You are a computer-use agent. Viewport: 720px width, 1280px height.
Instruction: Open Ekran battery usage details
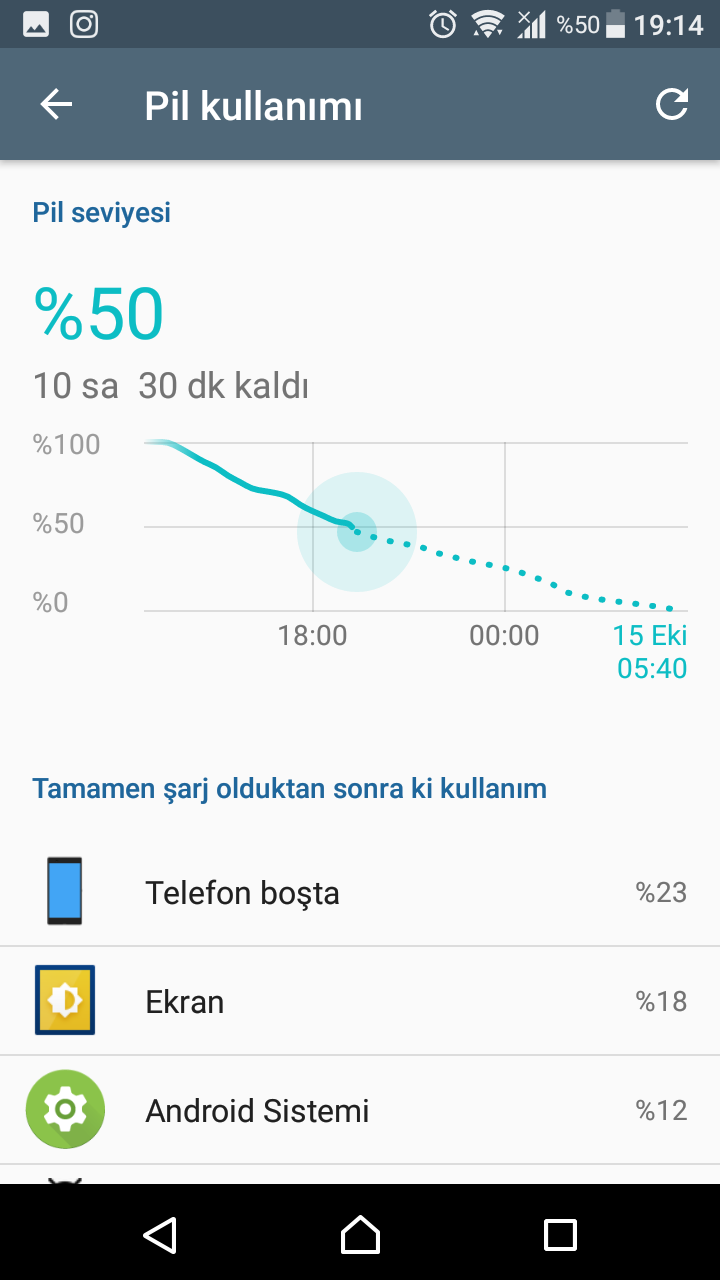tap(360, 1001)
